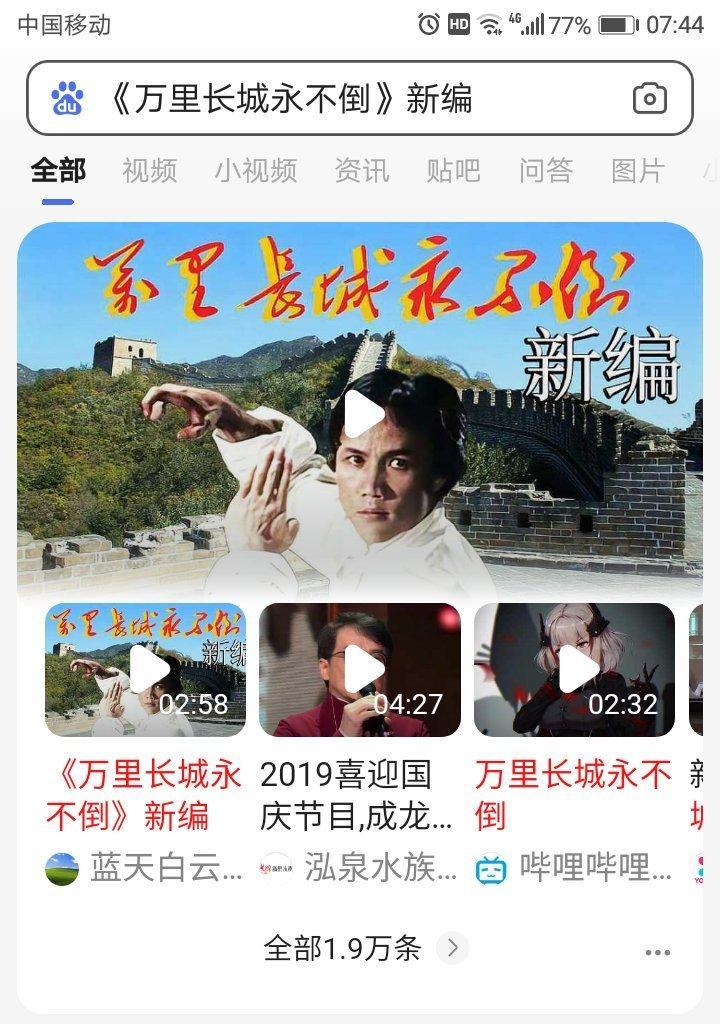Screen dimensions: 720x1024
Task: Select the 问答 tab
Action: click(545, 171)
